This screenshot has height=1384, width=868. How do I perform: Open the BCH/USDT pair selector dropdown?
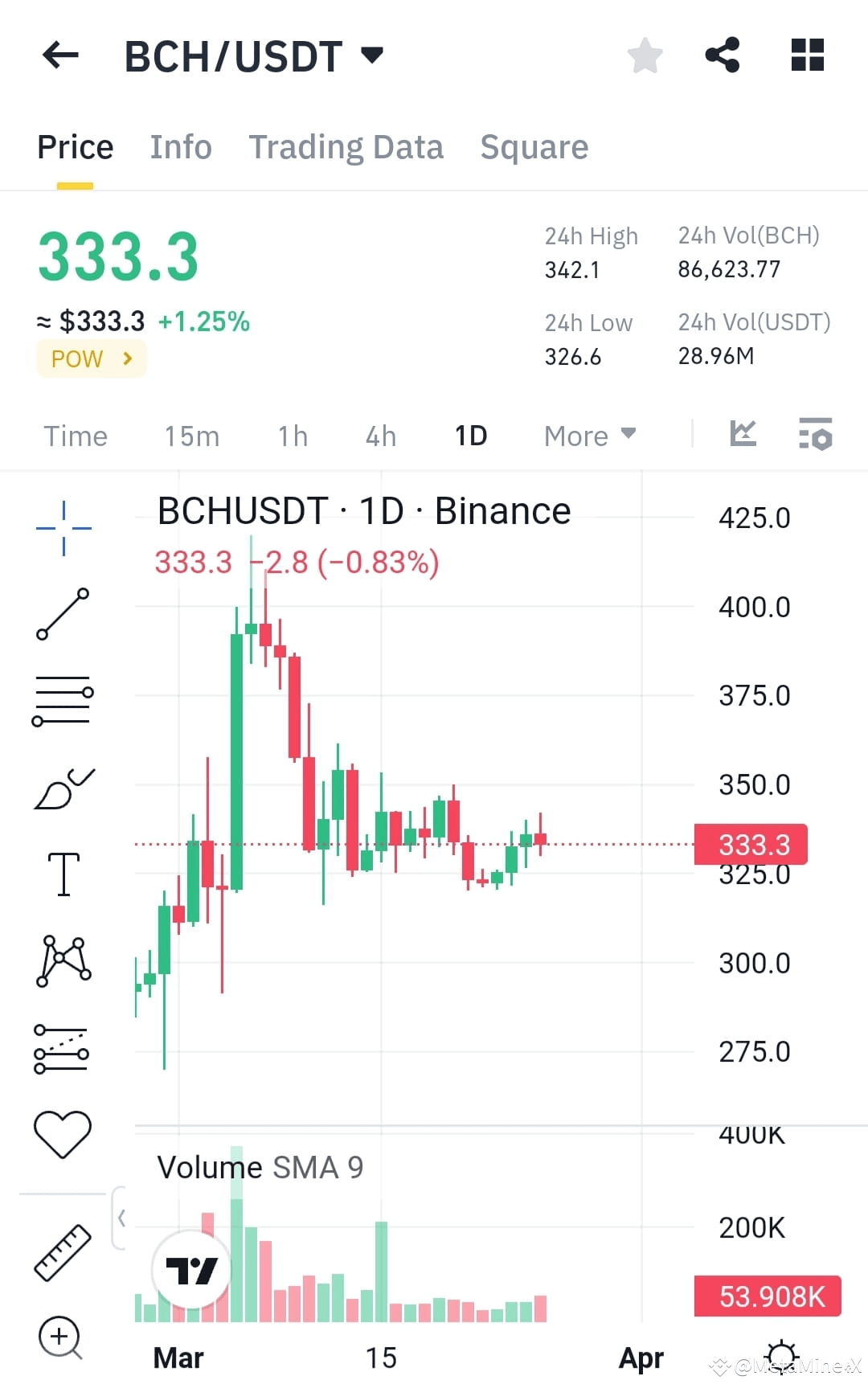tap(373, 55)
